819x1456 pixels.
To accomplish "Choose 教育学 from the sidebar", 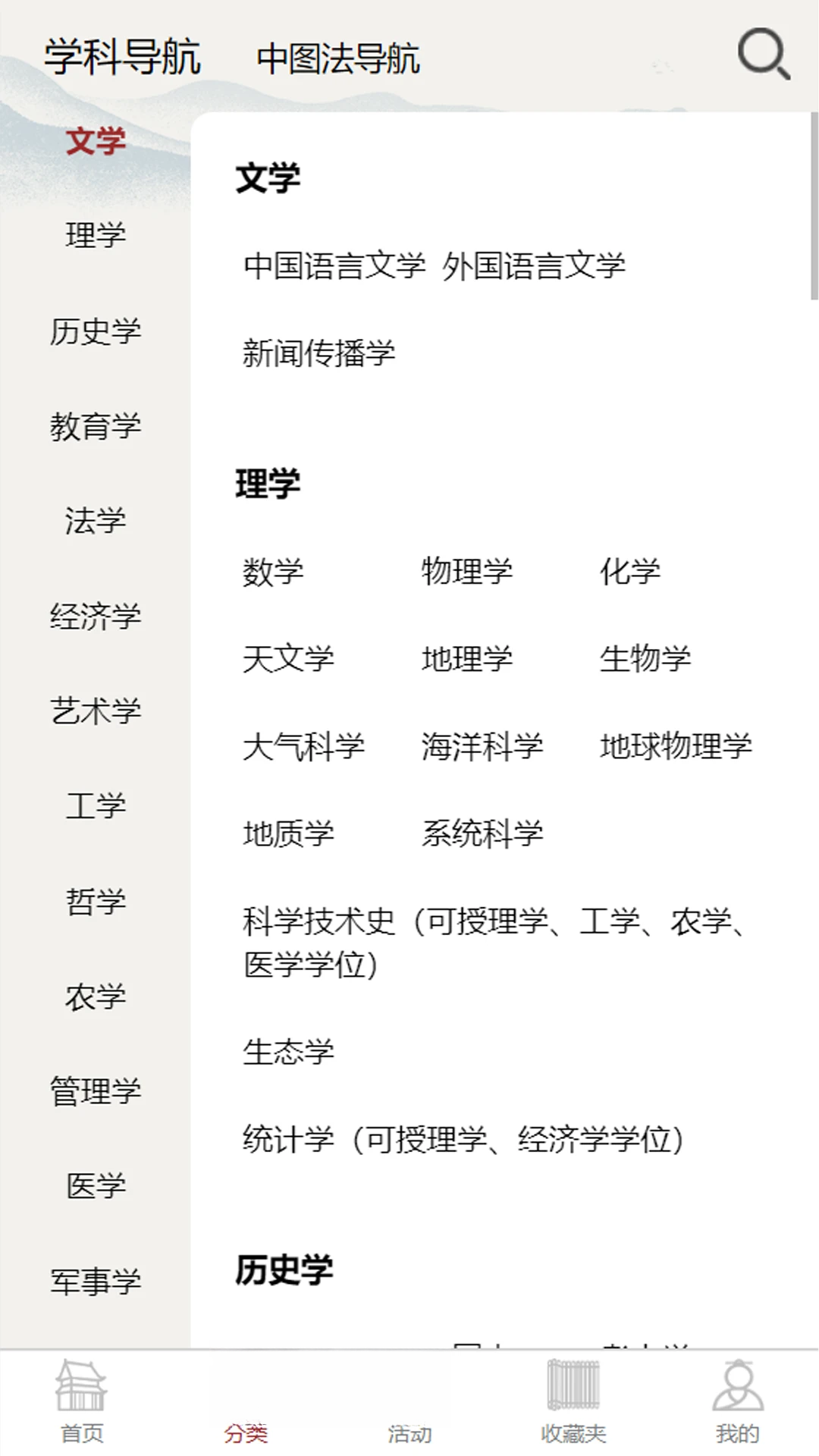I will [96, 426].
